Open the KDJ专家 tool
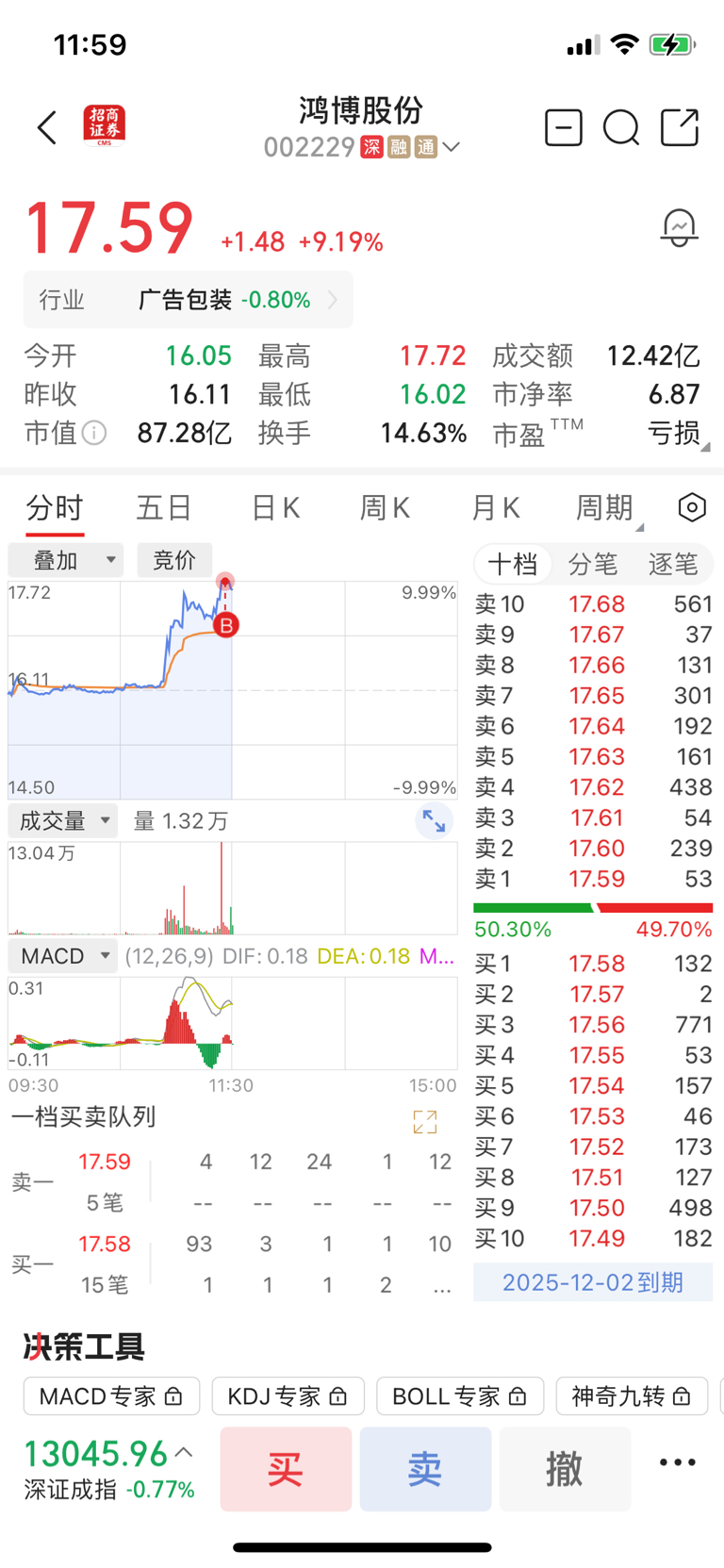724x1568 pixels. (288, 1396)
